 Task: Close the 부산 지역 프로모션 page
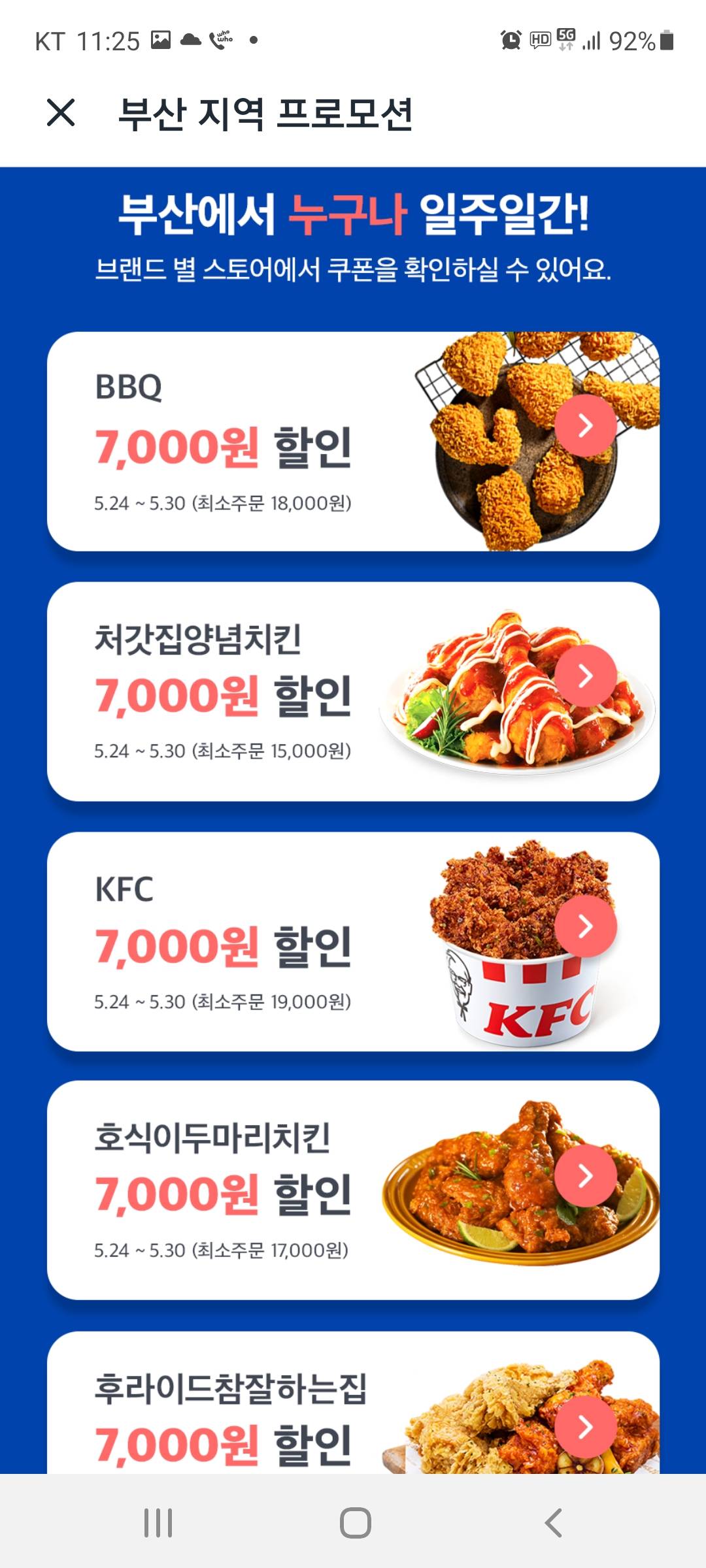61,112
